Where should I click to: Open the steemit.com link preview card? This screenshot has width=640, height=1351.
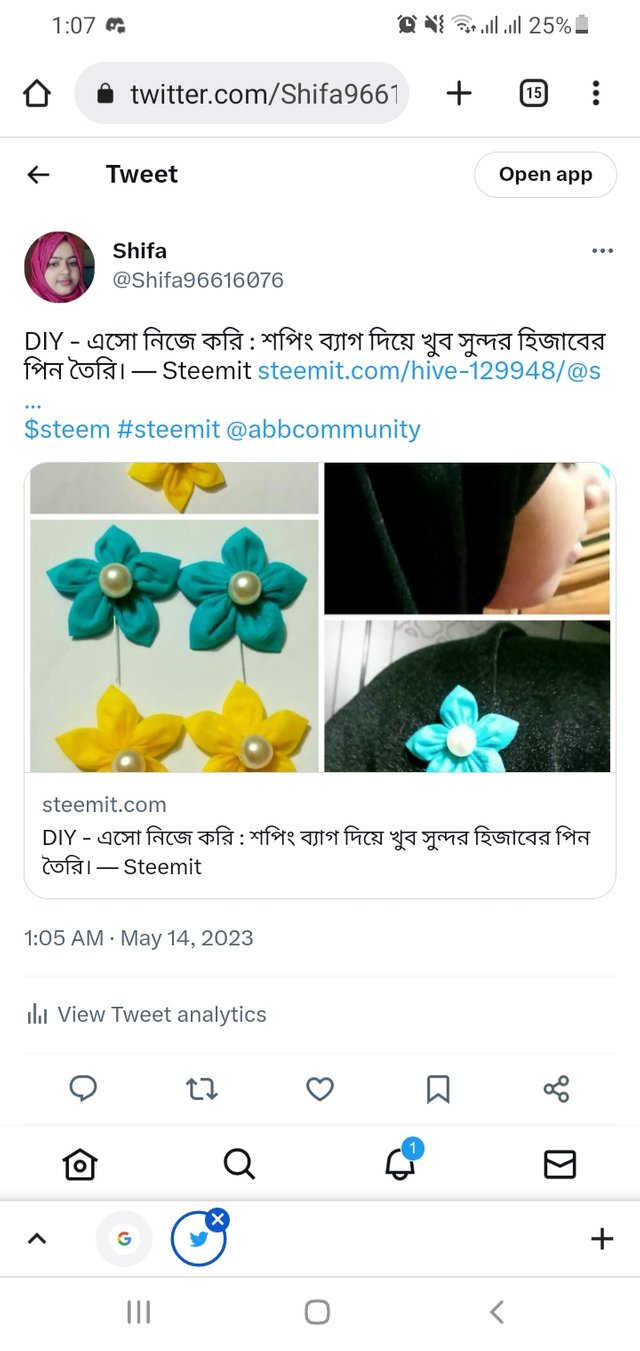[320, 835]
